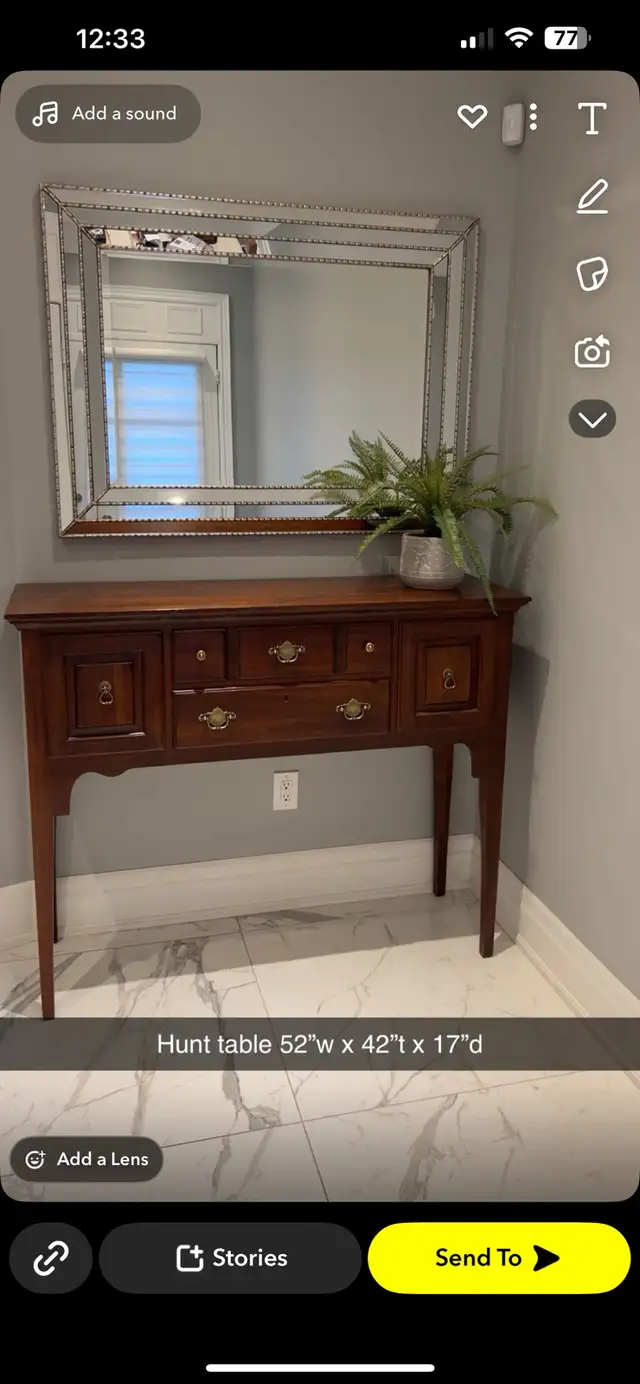Expand more editing tools with the chevron
640x1384 pixels.
[x=592, y=419]
